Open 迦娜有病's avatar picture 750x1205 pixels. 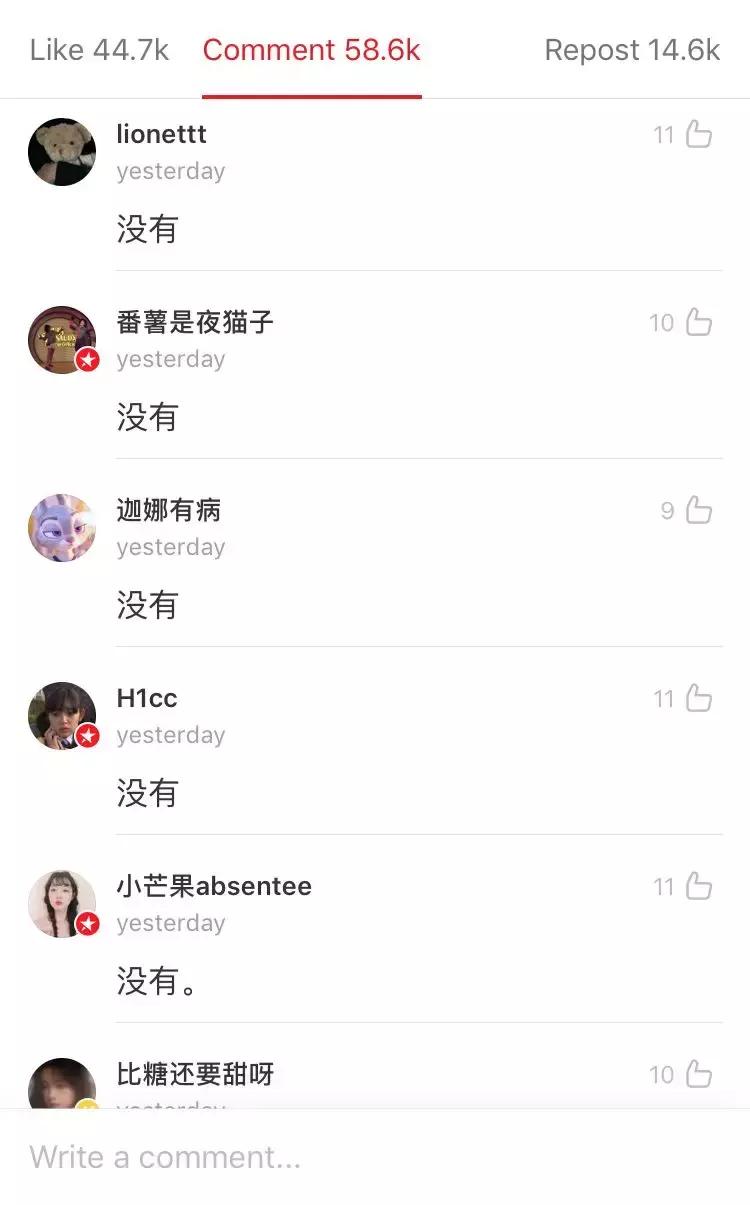point(61,527)
